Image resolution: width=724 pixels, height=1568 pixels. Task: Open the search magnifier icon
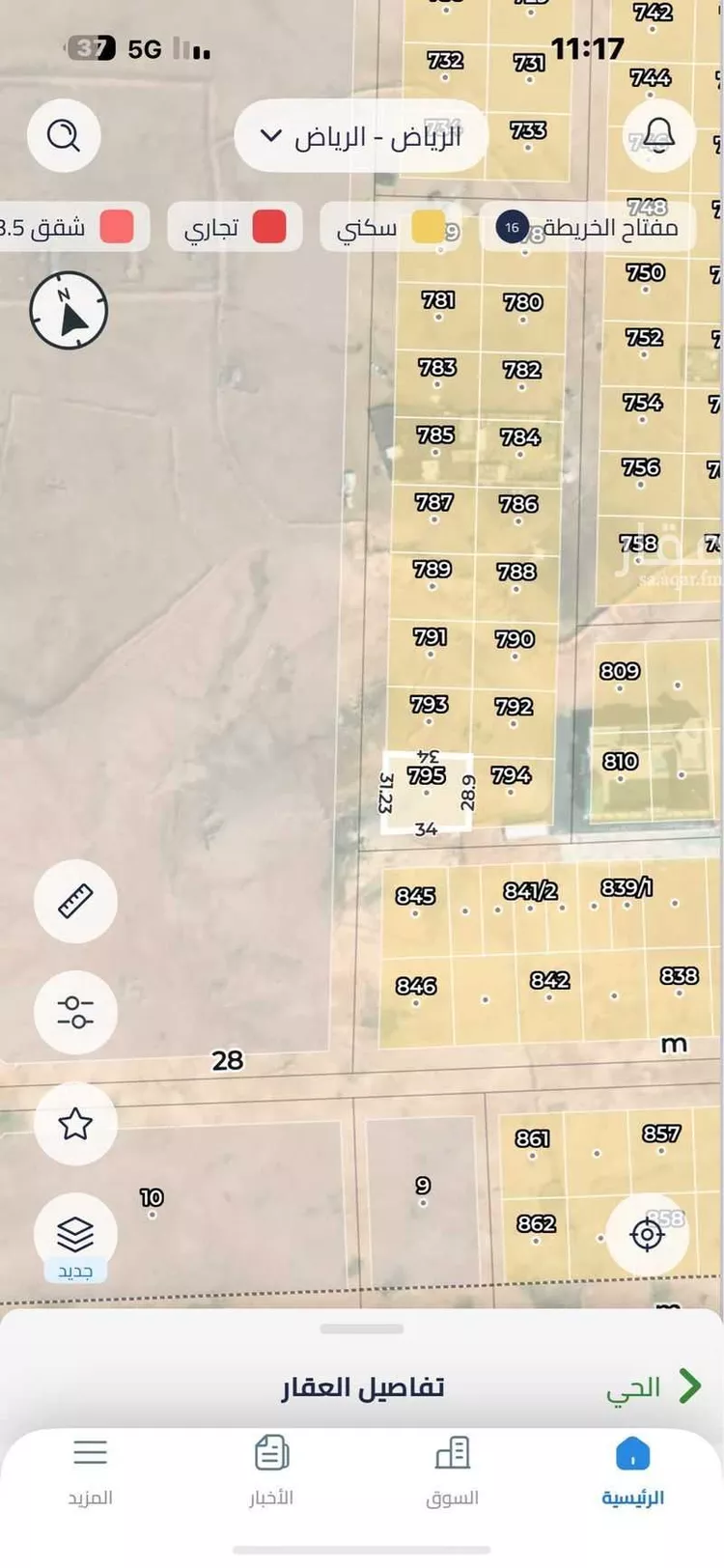[64, 135]
